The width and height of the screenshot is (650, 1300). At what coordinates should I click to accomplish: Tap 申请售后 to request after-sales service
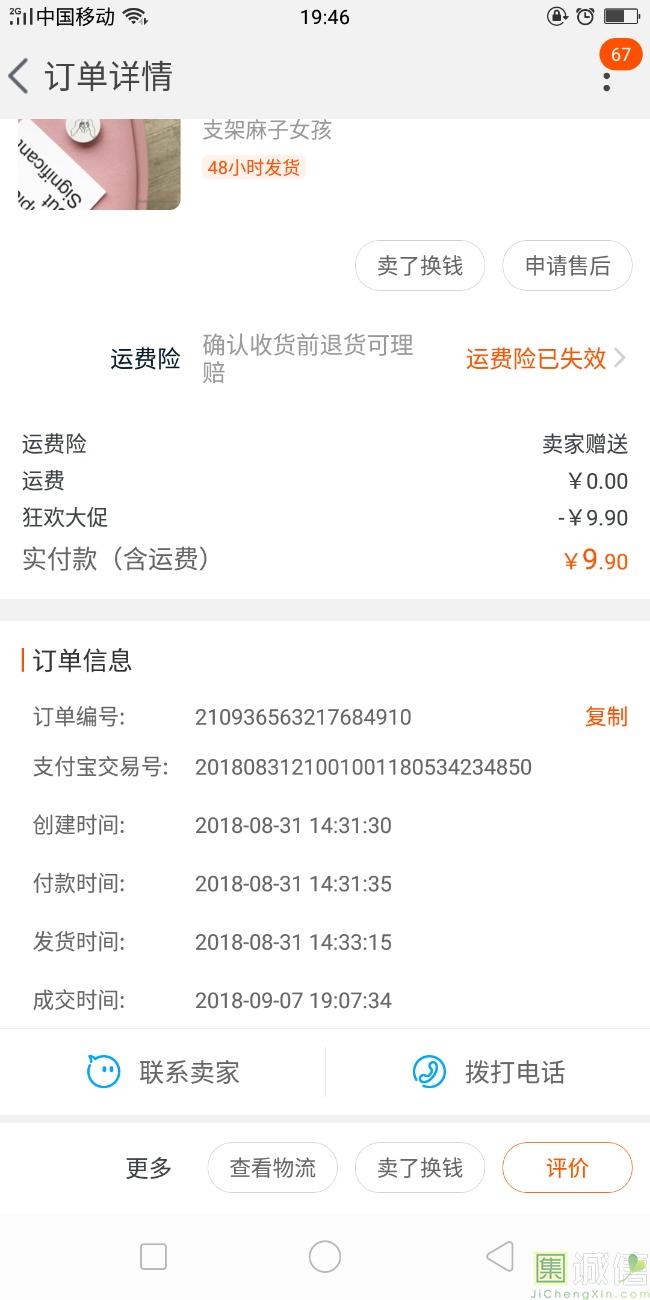click(x=567, y=266)
